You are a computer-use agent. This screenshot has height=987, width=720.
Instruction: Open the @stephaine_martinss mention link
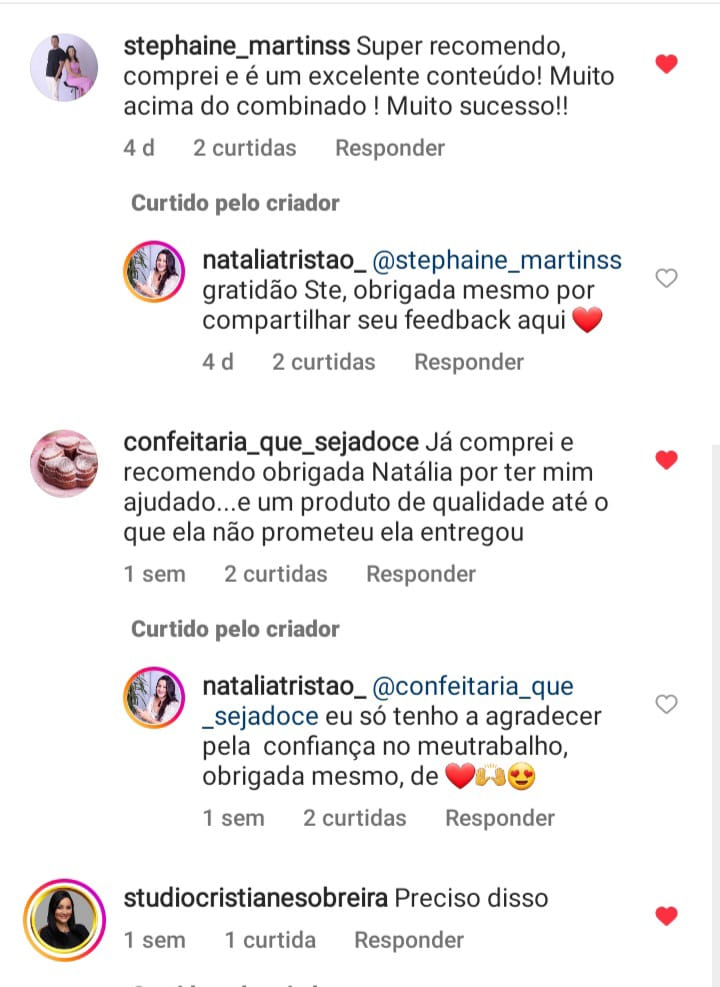[x=497, y=260]
